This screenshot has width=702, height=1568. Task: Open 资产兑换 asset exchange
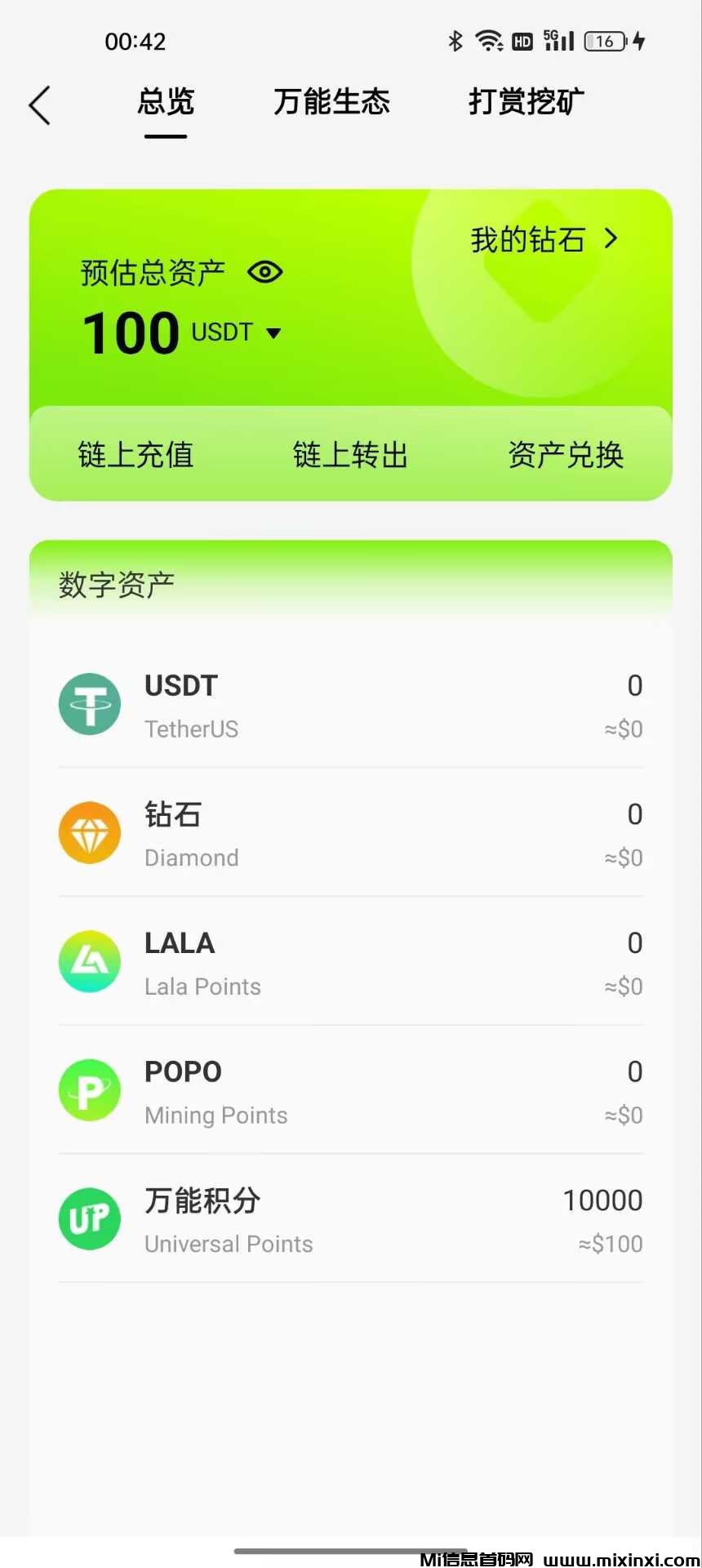pos(566,455)
